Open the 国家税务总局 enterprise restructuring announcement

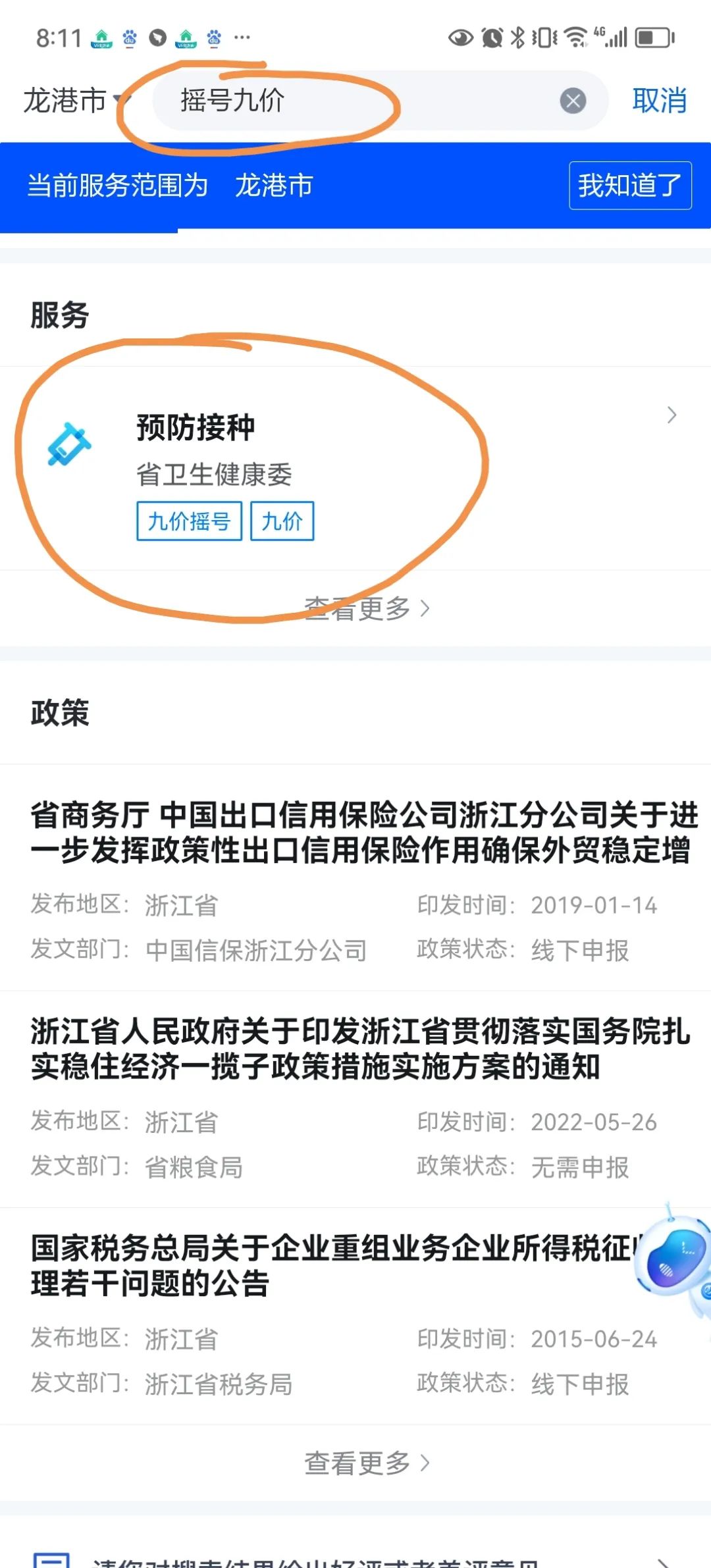point(329,1266)
